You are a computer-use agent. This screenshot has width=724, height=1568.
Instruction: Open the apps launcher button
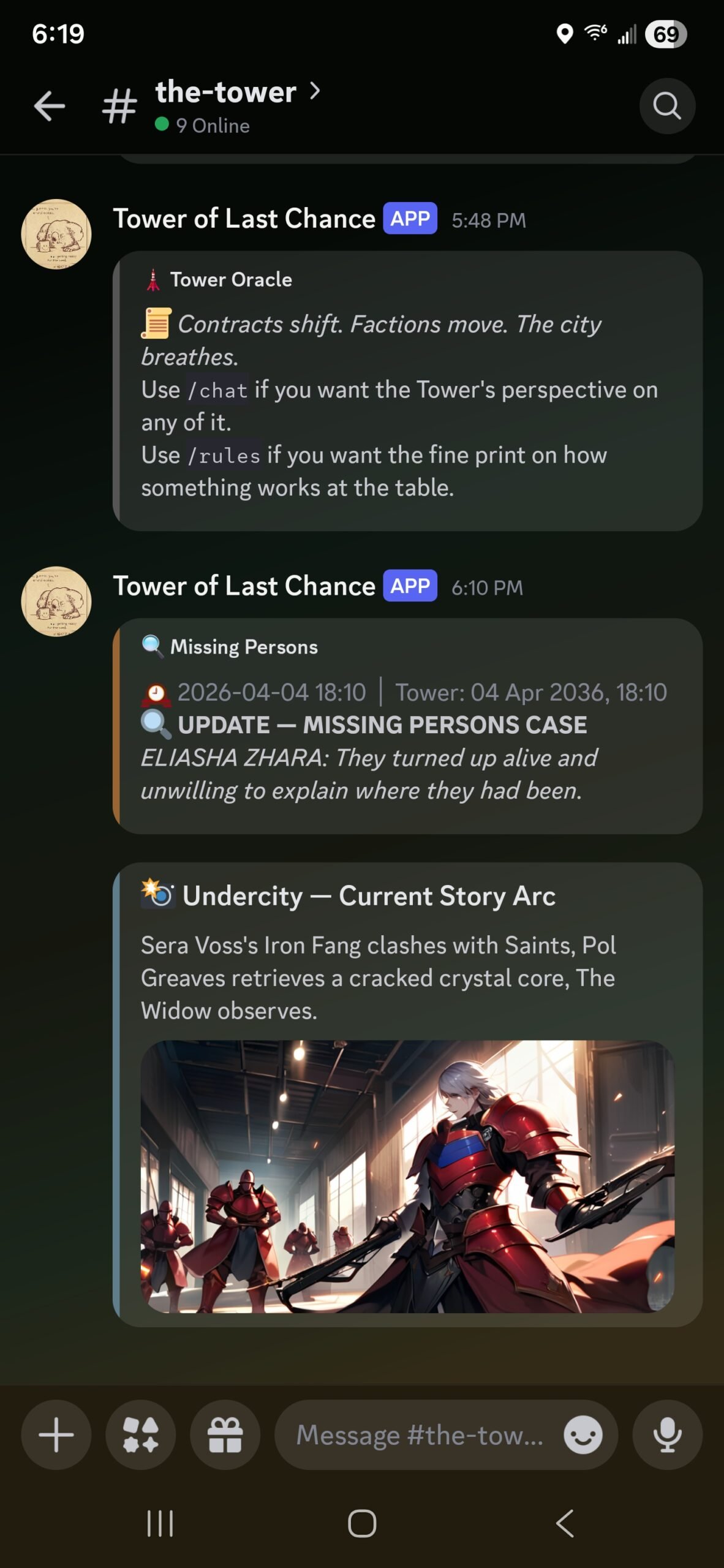(141, 1434)
